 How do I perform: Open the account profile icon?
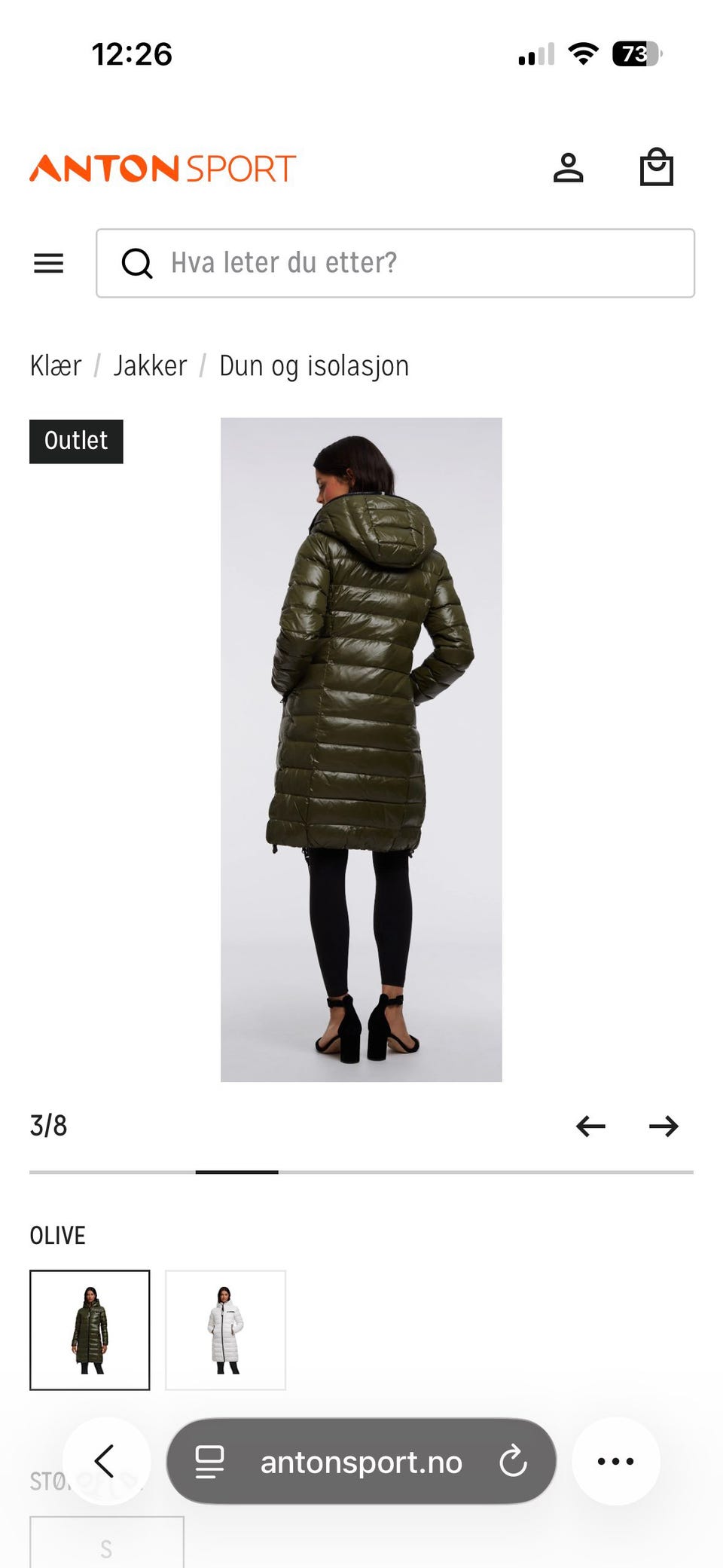click(569, 167)
